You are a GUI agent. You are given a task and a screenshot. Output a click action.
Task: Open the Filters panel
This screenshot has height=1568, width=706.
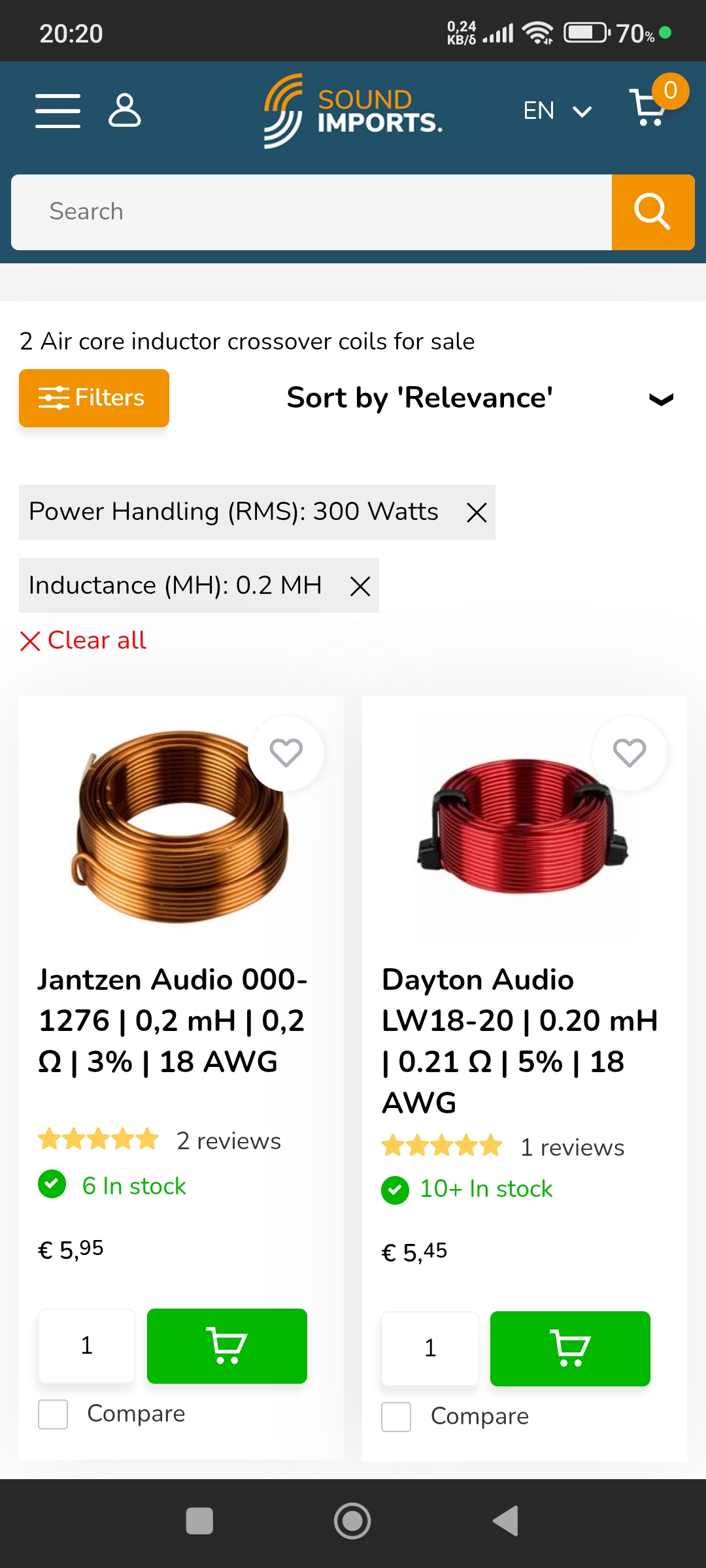point(94,398)
